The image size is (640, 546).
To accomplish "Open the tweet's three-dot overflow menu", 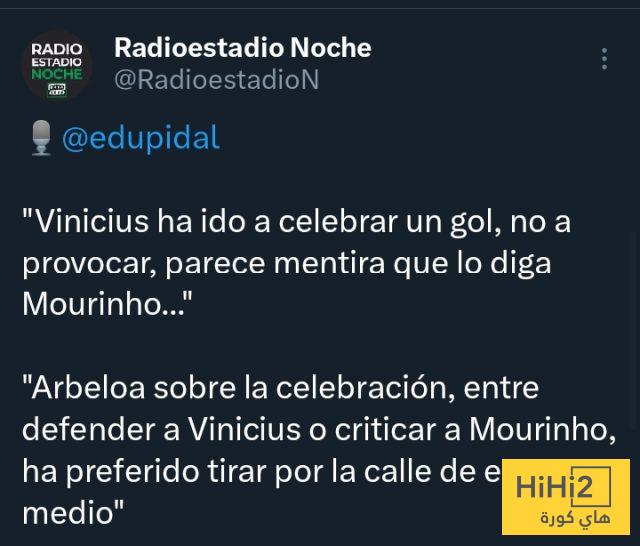I will 604,59.
